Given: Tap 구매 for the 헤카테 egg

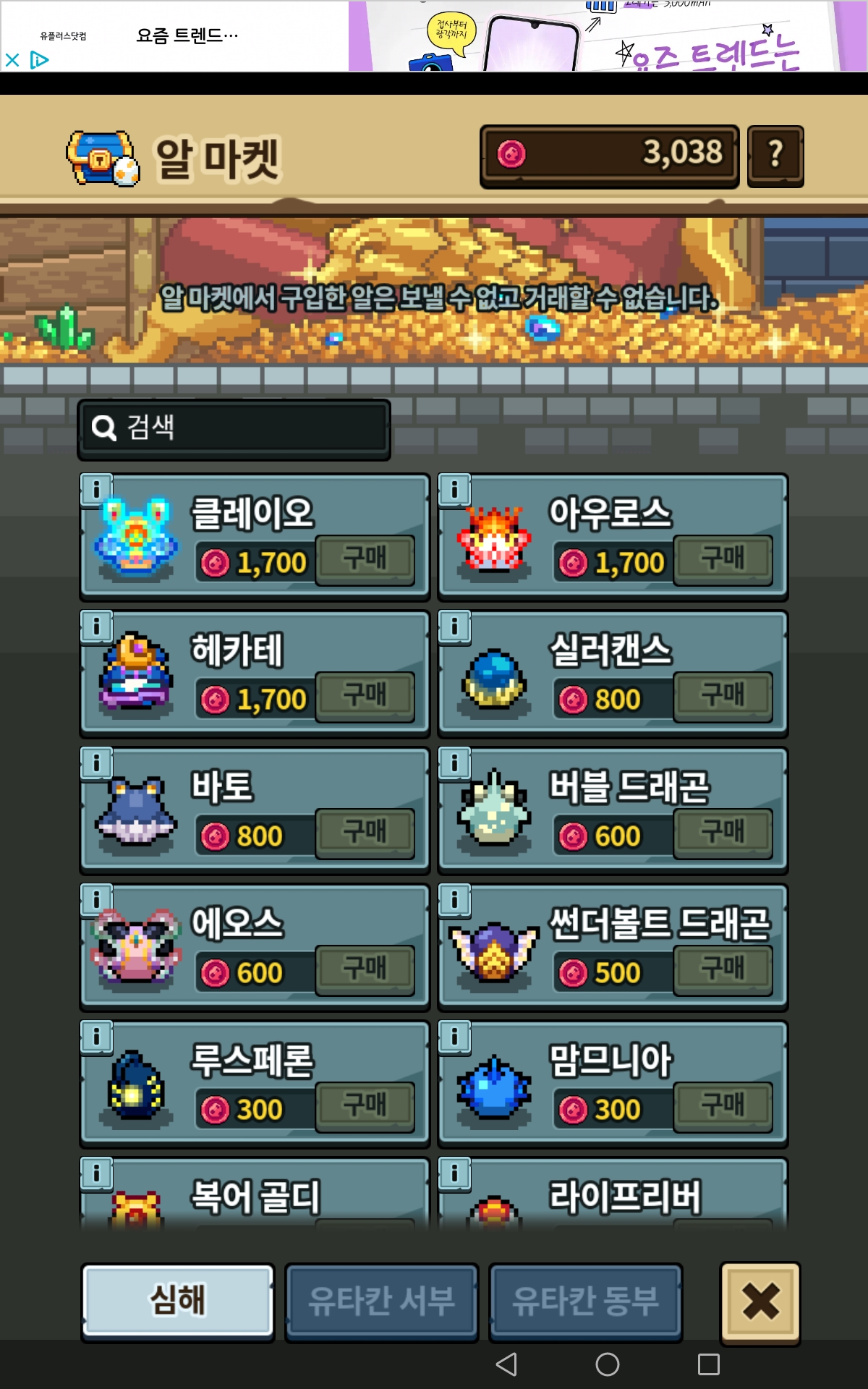Looking at the screenshot, I should 365,697.
